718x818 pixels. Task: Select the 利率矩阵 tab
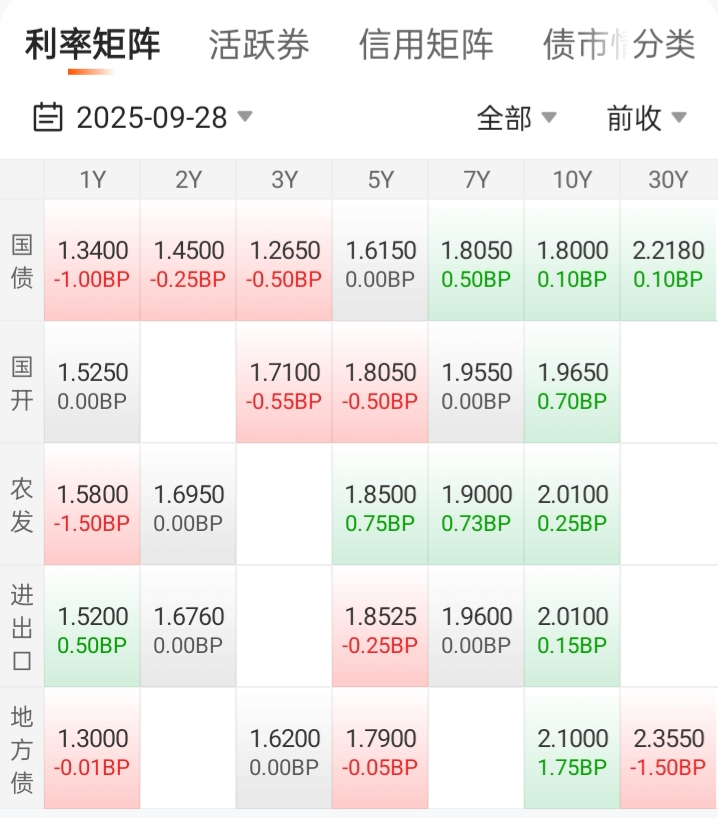coord(92,45)
